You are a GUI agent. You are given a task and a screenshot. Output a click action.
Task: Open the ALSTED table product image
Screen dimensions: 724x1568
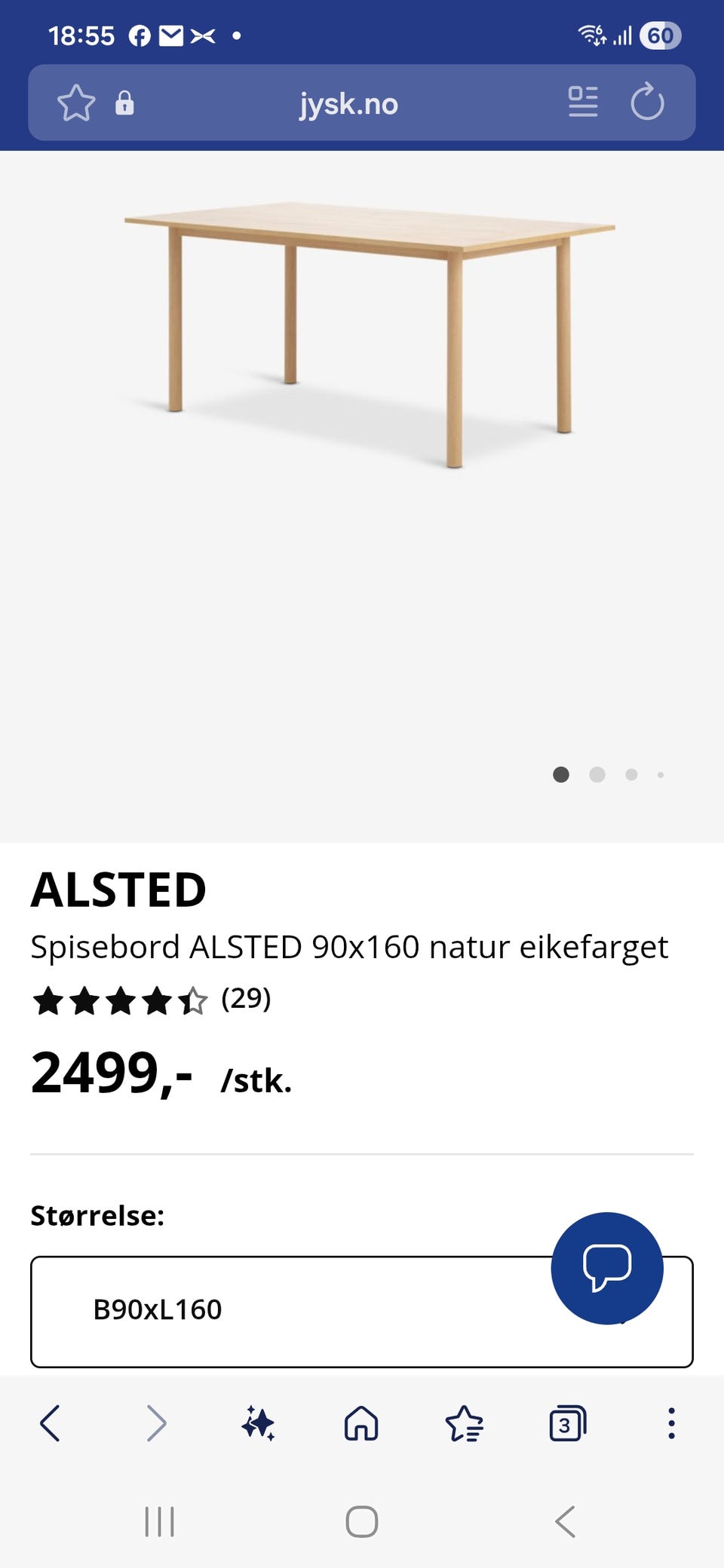(370, 334)
